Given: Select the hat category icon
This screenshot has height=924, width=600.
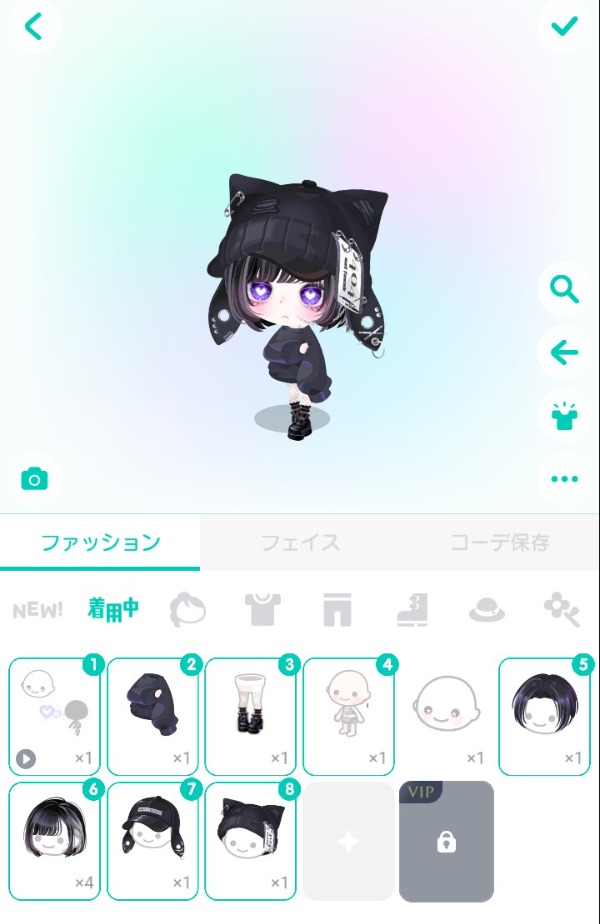Looking at the screenshot, I should 487,609.
